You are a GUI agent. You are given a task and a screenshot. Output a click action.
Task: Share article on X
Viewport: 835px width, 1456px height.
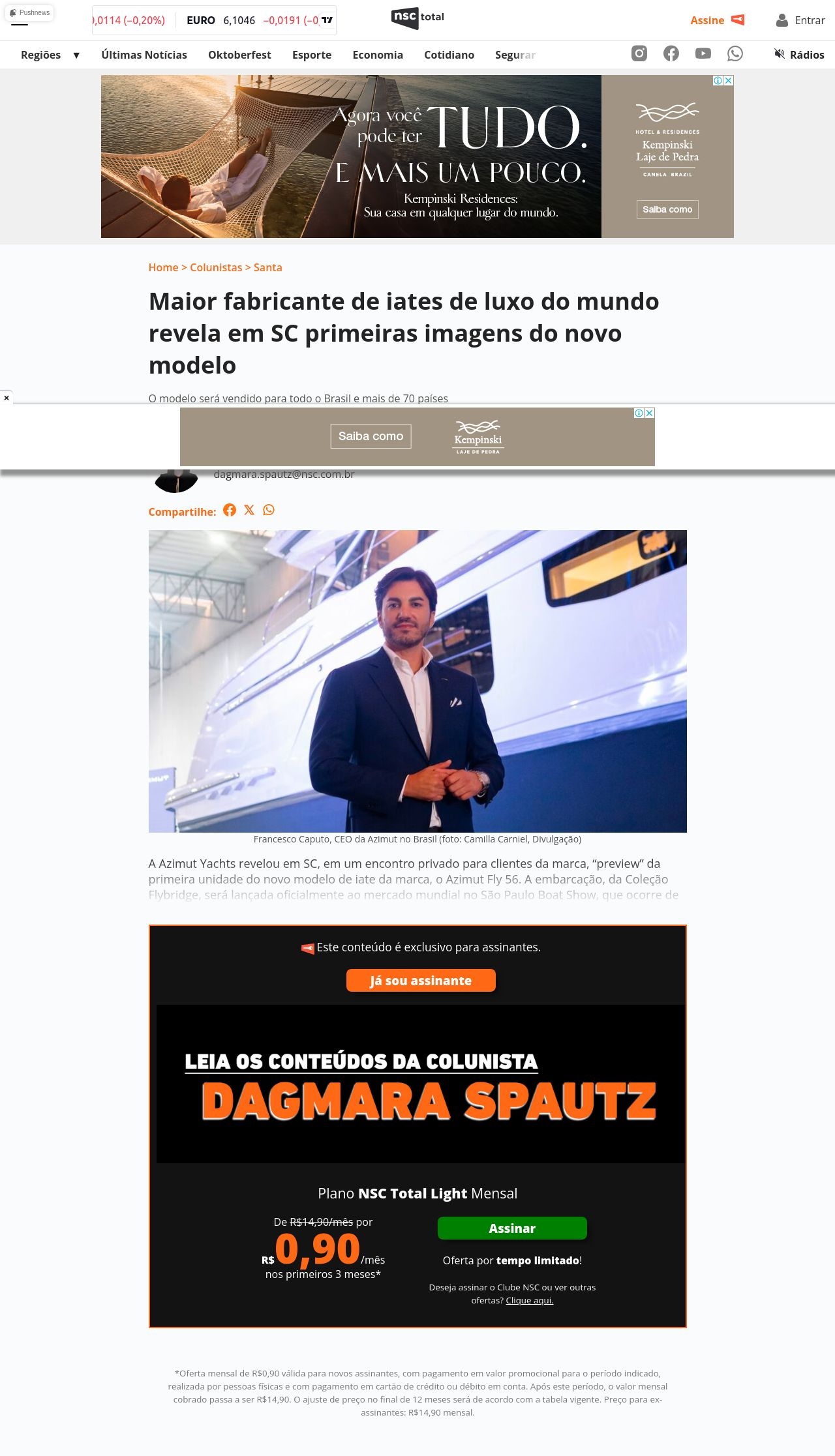249,510
